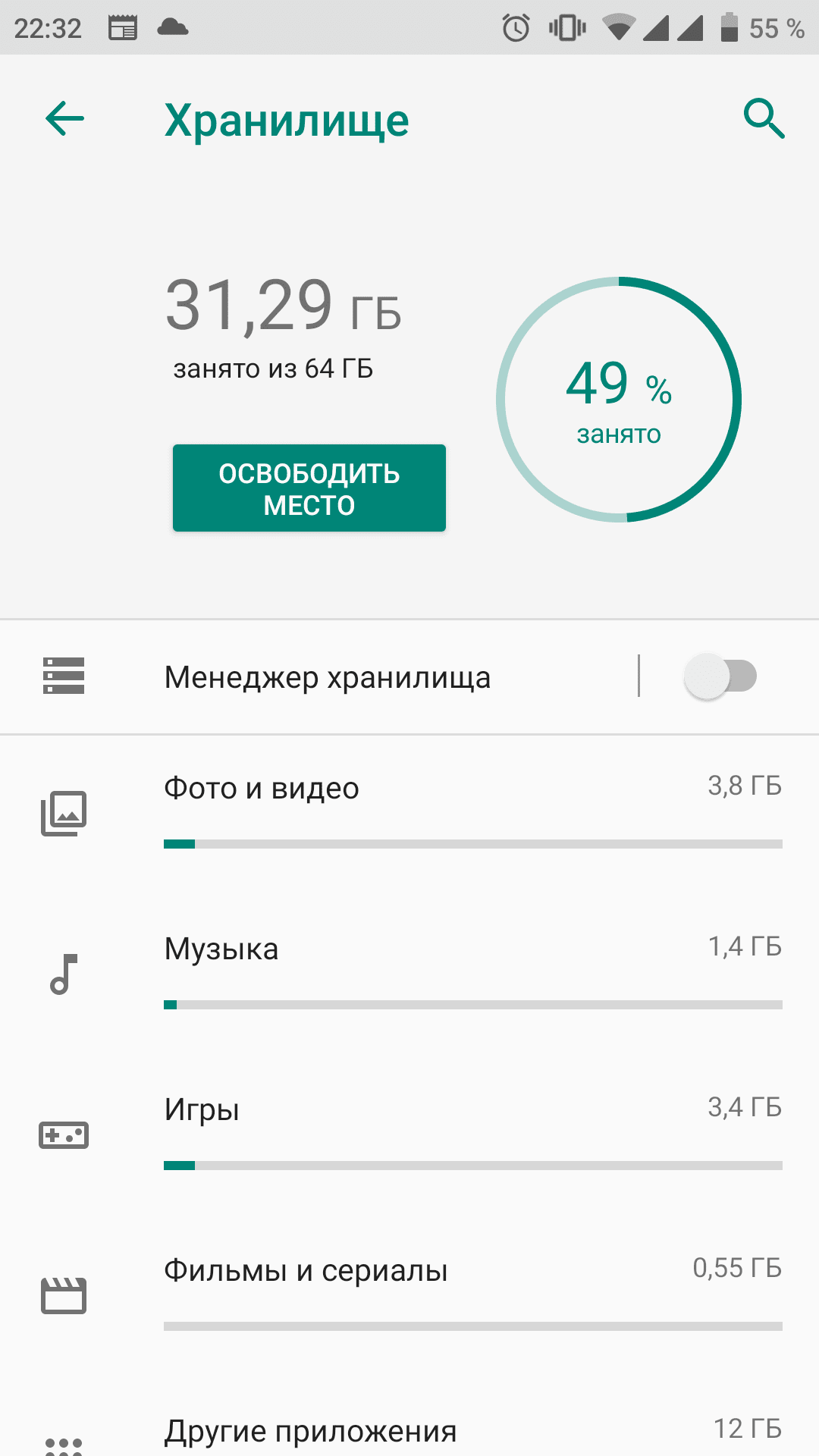Open the Фото и видео storage category
The image size is (819, 1456).
(x=409, y=813)
